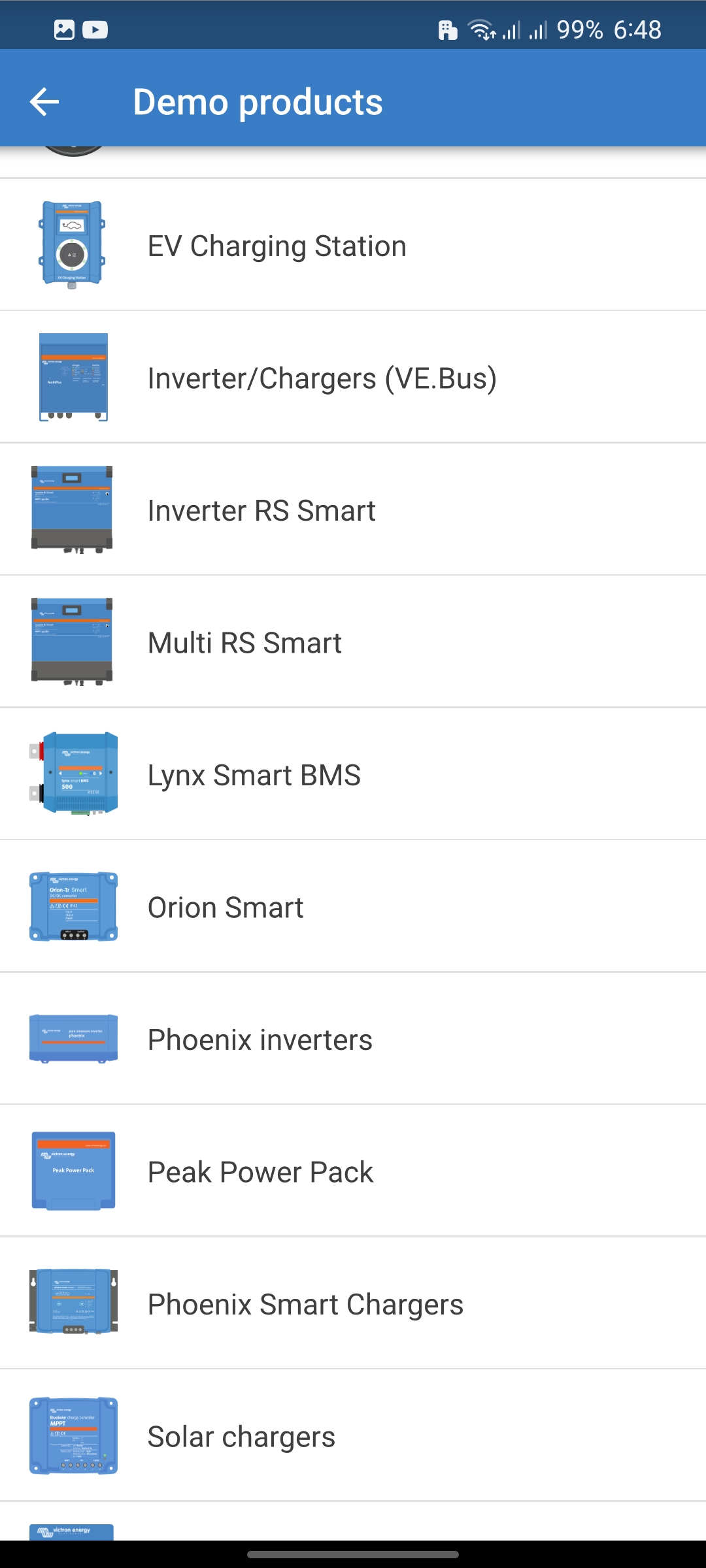Go back using the top arrow
The width and height of the screenshot is (706, 1568).
click(44, 102)
